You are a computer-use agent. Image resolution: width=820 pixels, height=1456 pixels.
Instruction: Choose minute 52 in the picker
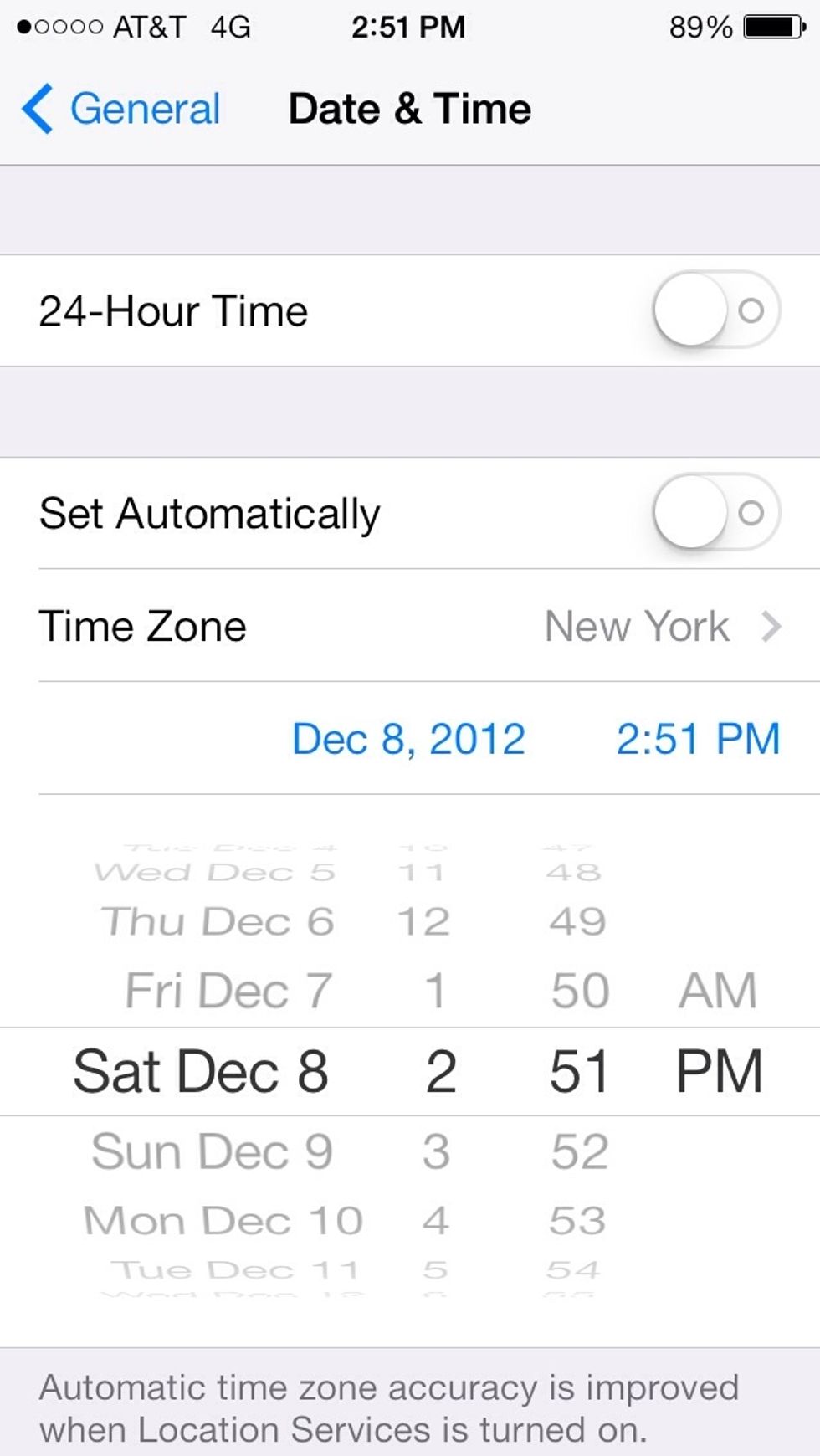(x=579, y=1151)
